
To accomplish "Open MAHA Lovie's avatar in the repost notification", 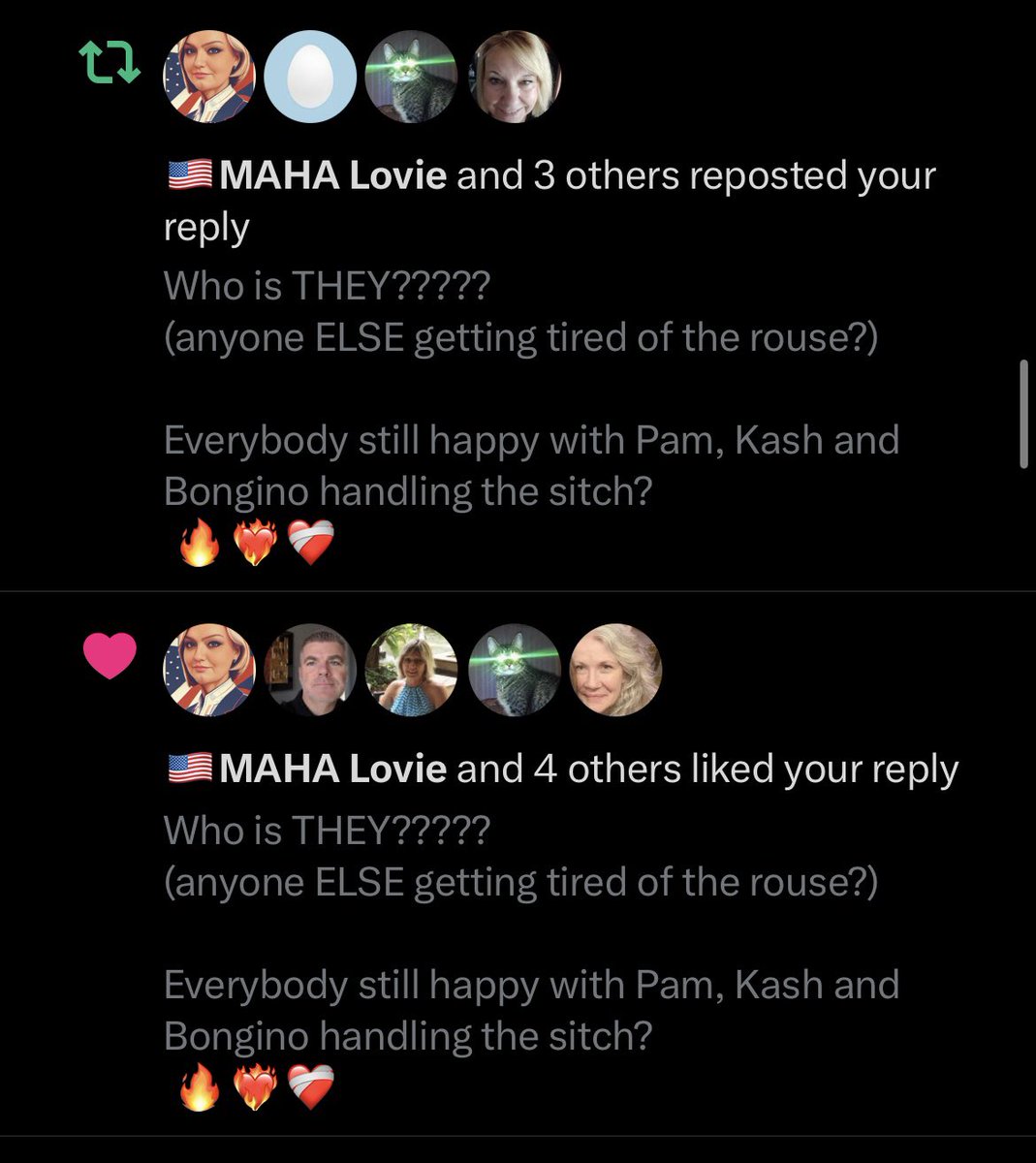I will (208, 77).
